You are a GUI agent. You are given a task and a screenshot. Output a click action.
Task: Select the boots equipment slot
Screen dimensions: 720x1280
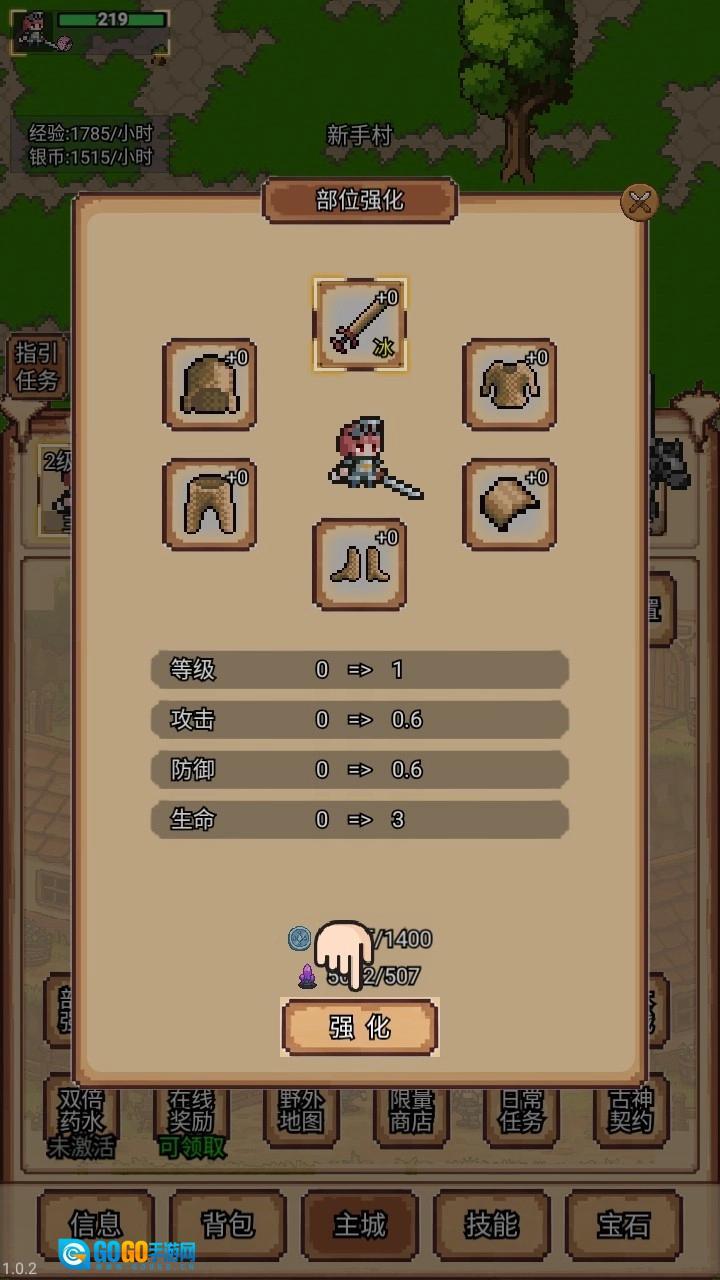click(360, 565)
